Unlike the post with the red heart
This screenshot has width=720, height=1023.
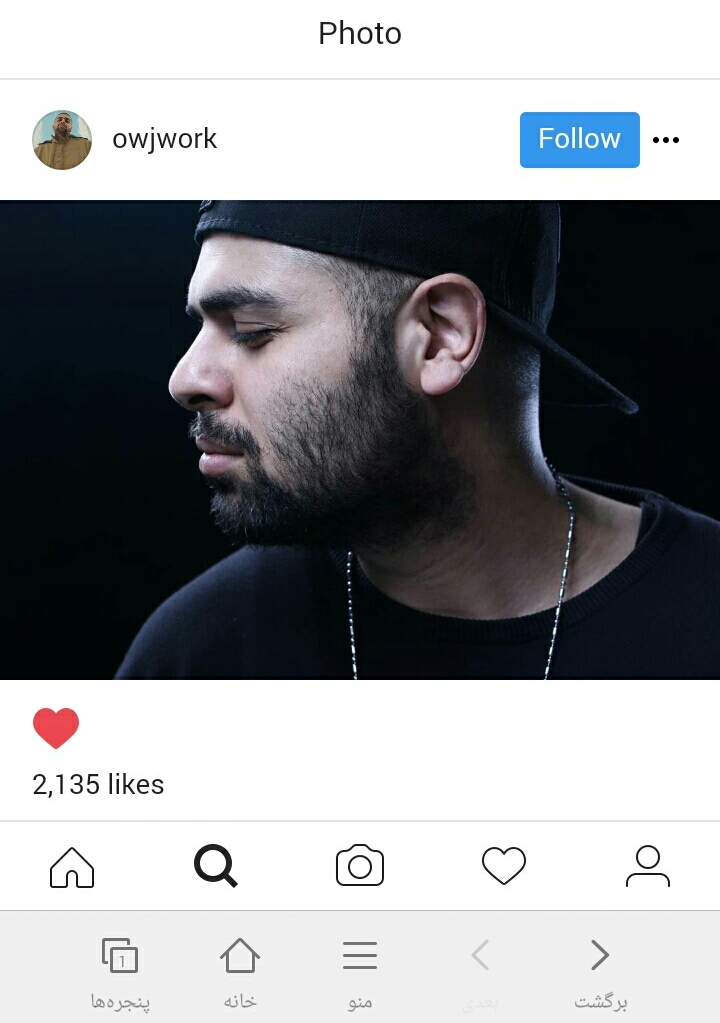(x=56, y=729)
